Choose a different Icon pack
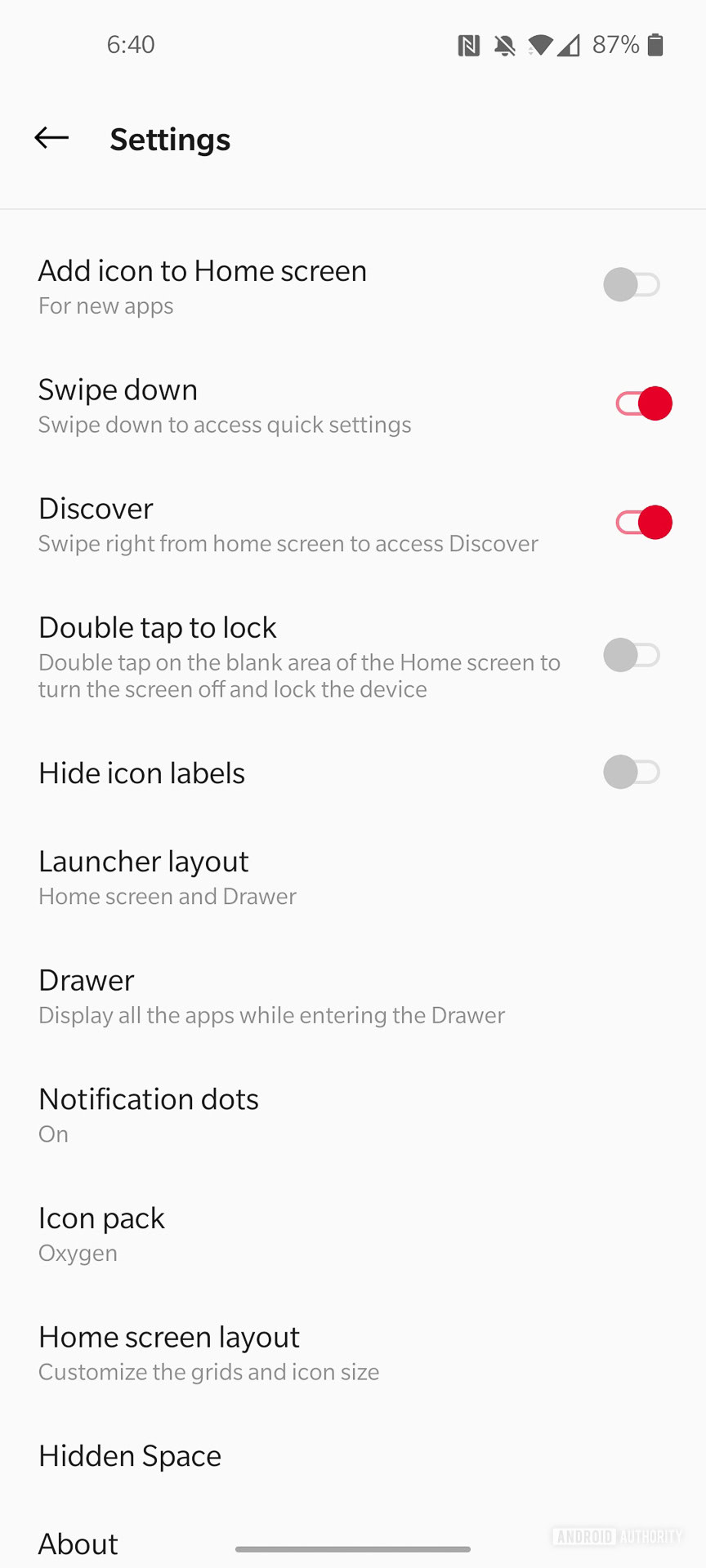 click(x=102, y=1233)
